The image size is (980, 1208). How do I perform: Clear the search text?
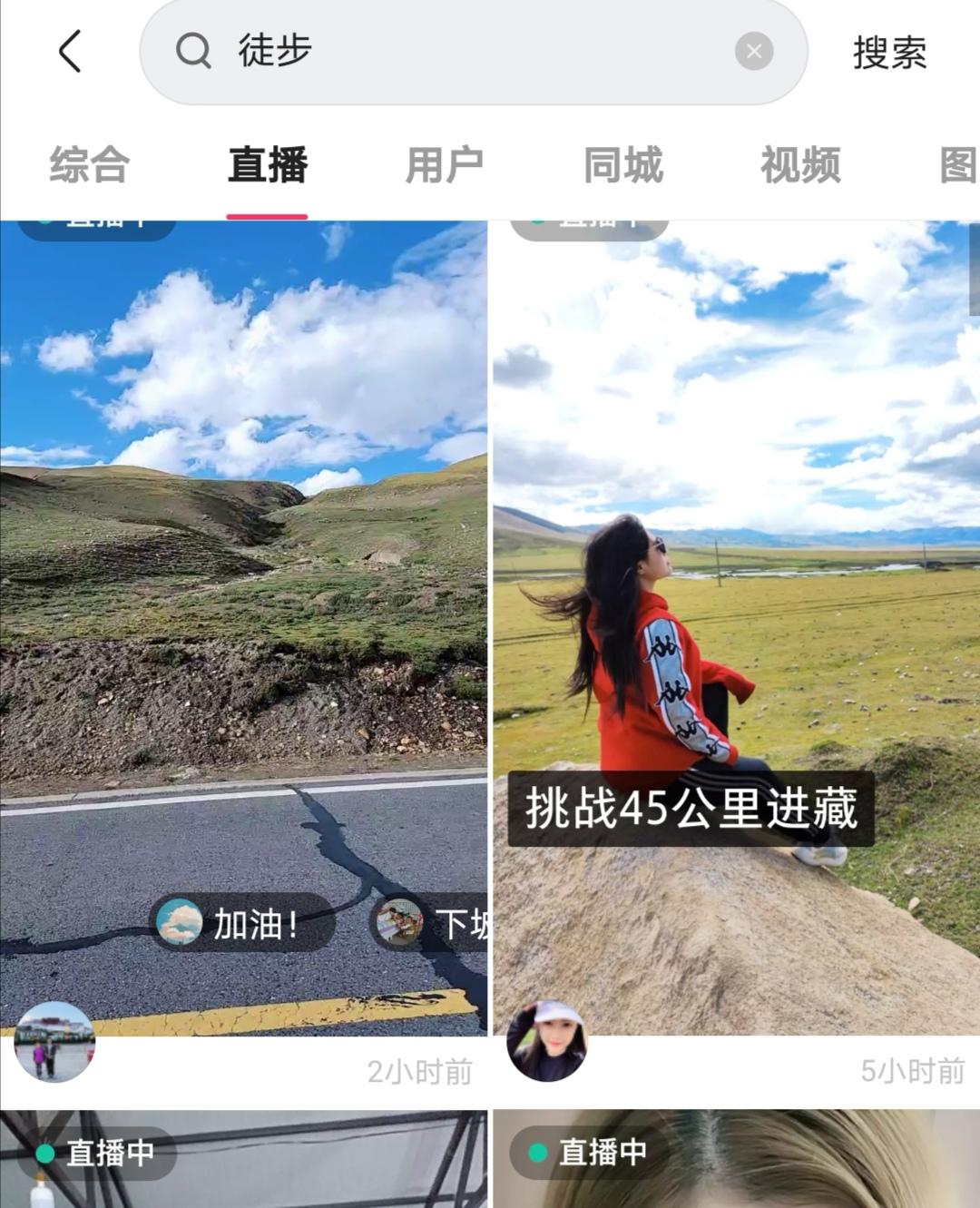click(x=754, y=52)
